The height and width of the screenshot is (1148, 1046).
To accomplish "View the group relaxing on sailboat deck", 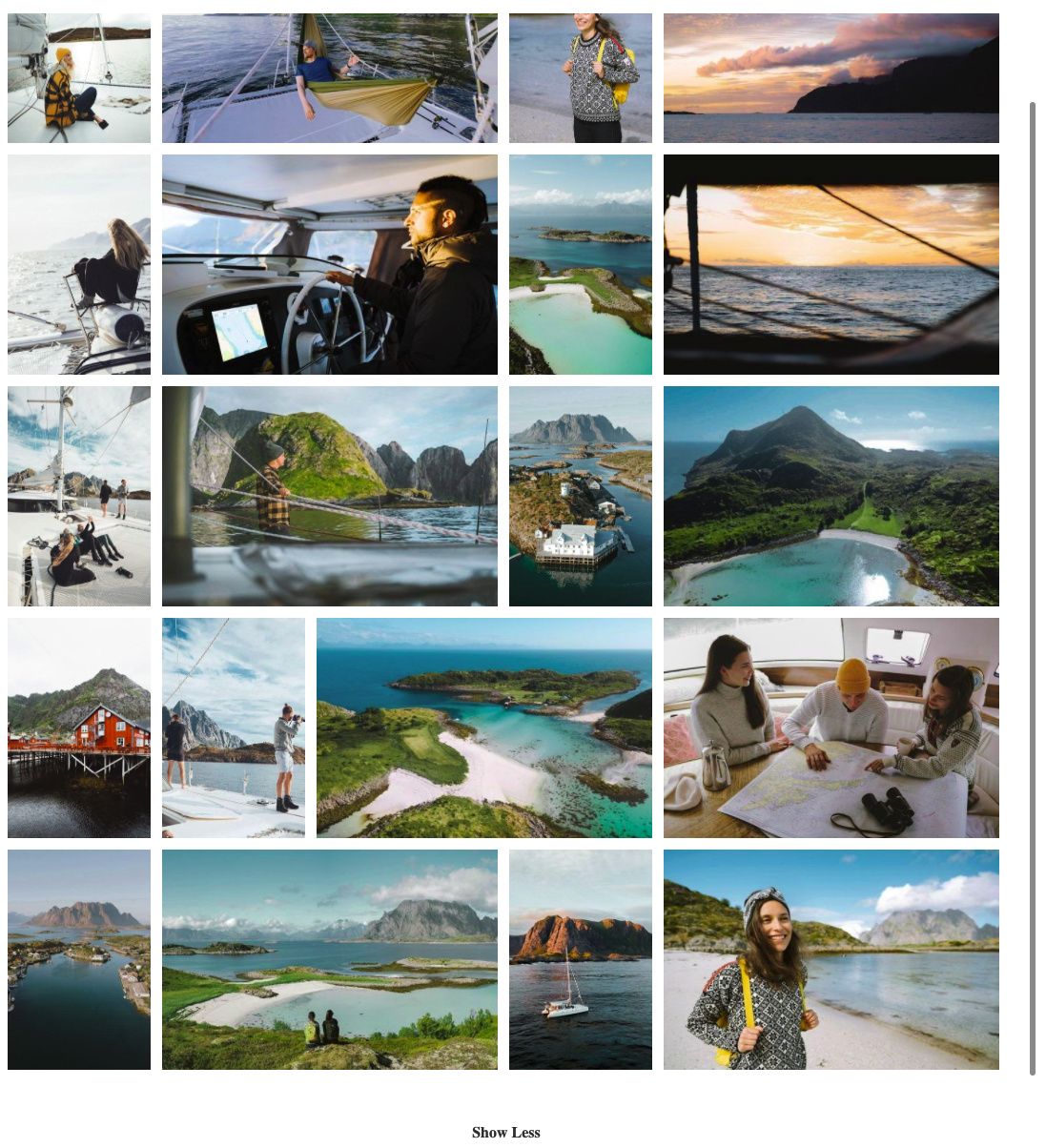I will pos(78,496).
